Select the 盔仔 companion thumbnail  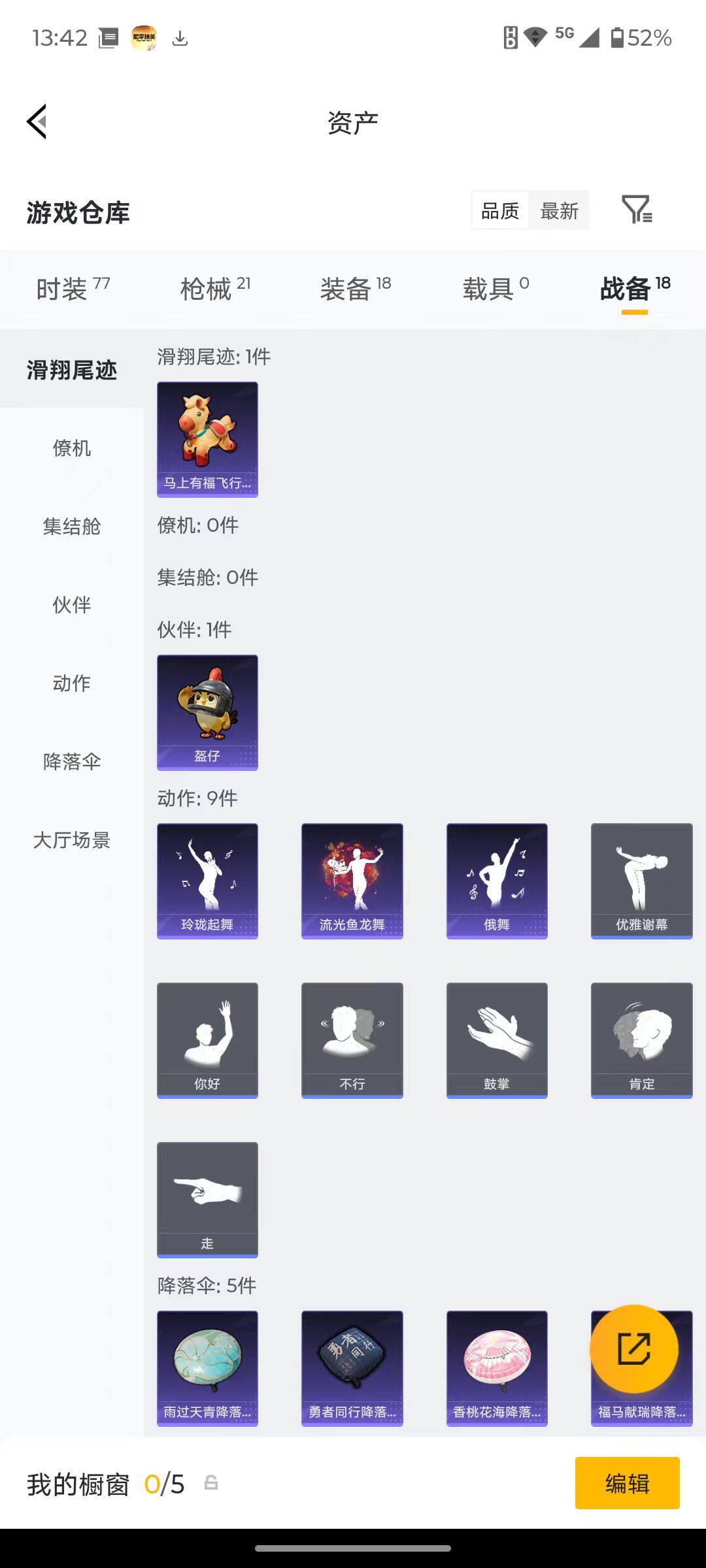click(207, 712)
